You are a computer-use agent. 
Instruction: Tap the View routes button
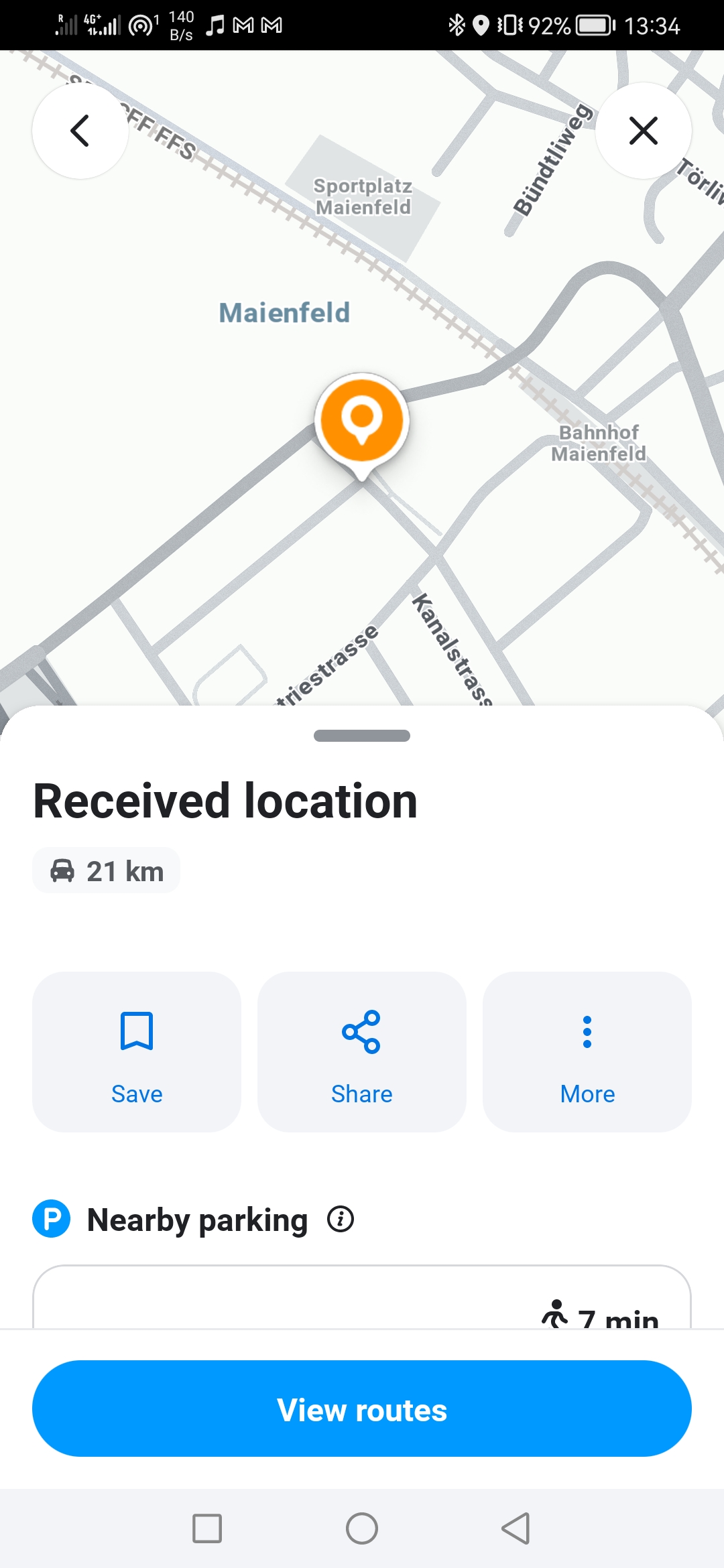click(362, 1409)
